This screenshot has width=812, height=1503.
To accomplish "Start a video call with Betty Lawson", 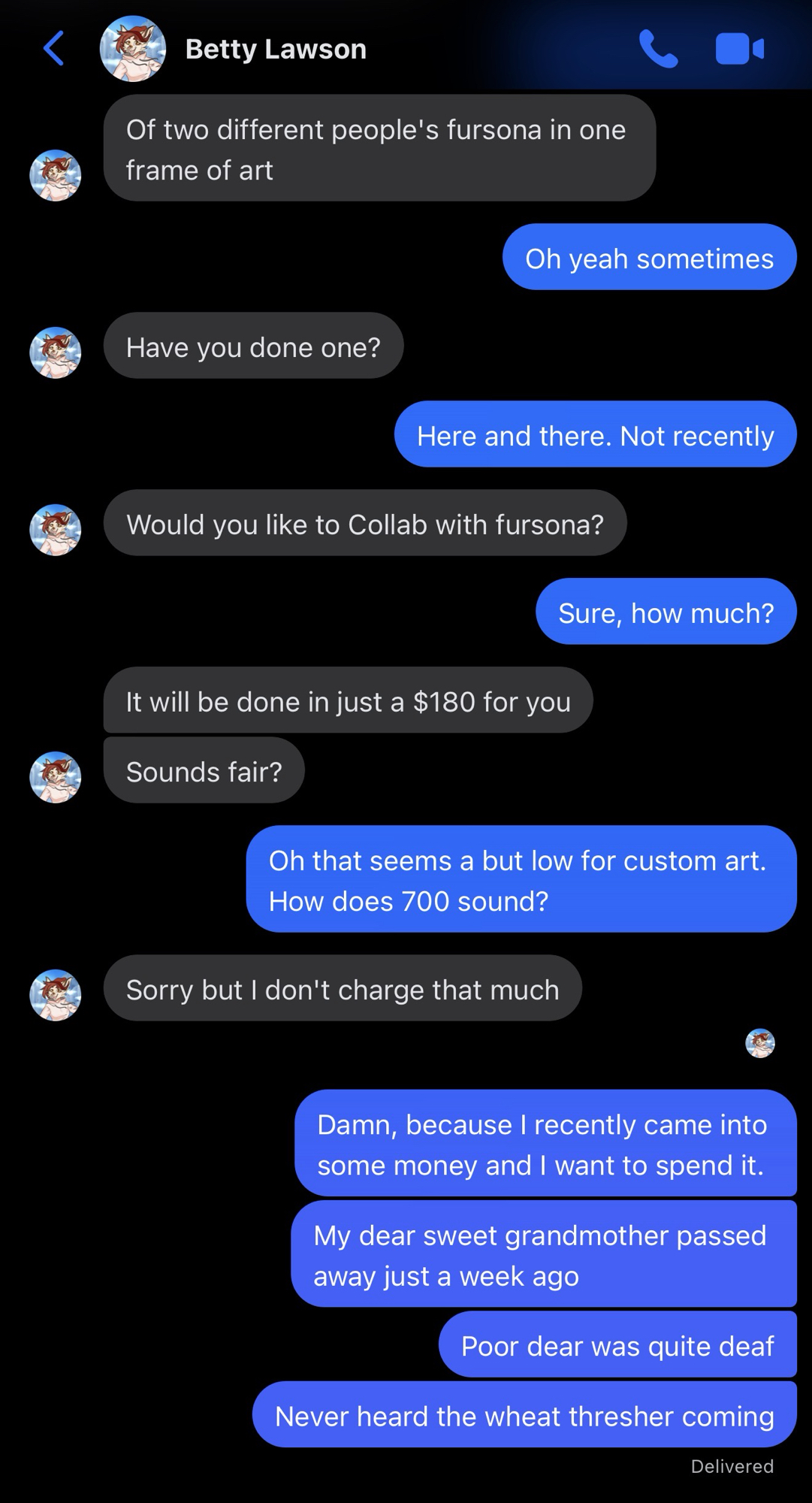I will pos(739,50).
